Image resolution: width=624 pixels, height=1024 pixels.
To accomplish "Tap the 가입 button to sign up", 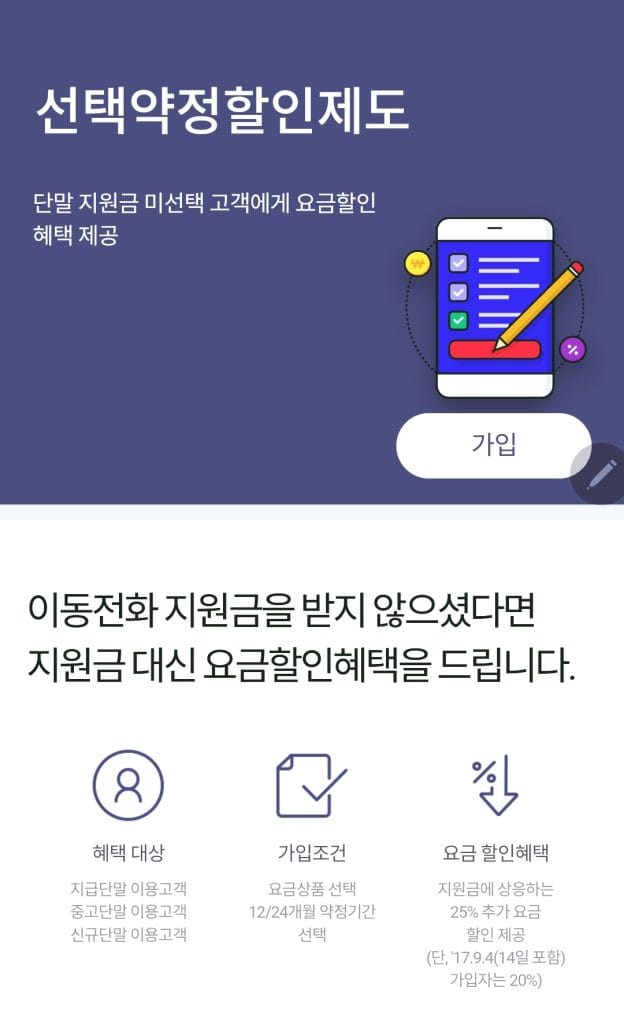I will point(493,446).
